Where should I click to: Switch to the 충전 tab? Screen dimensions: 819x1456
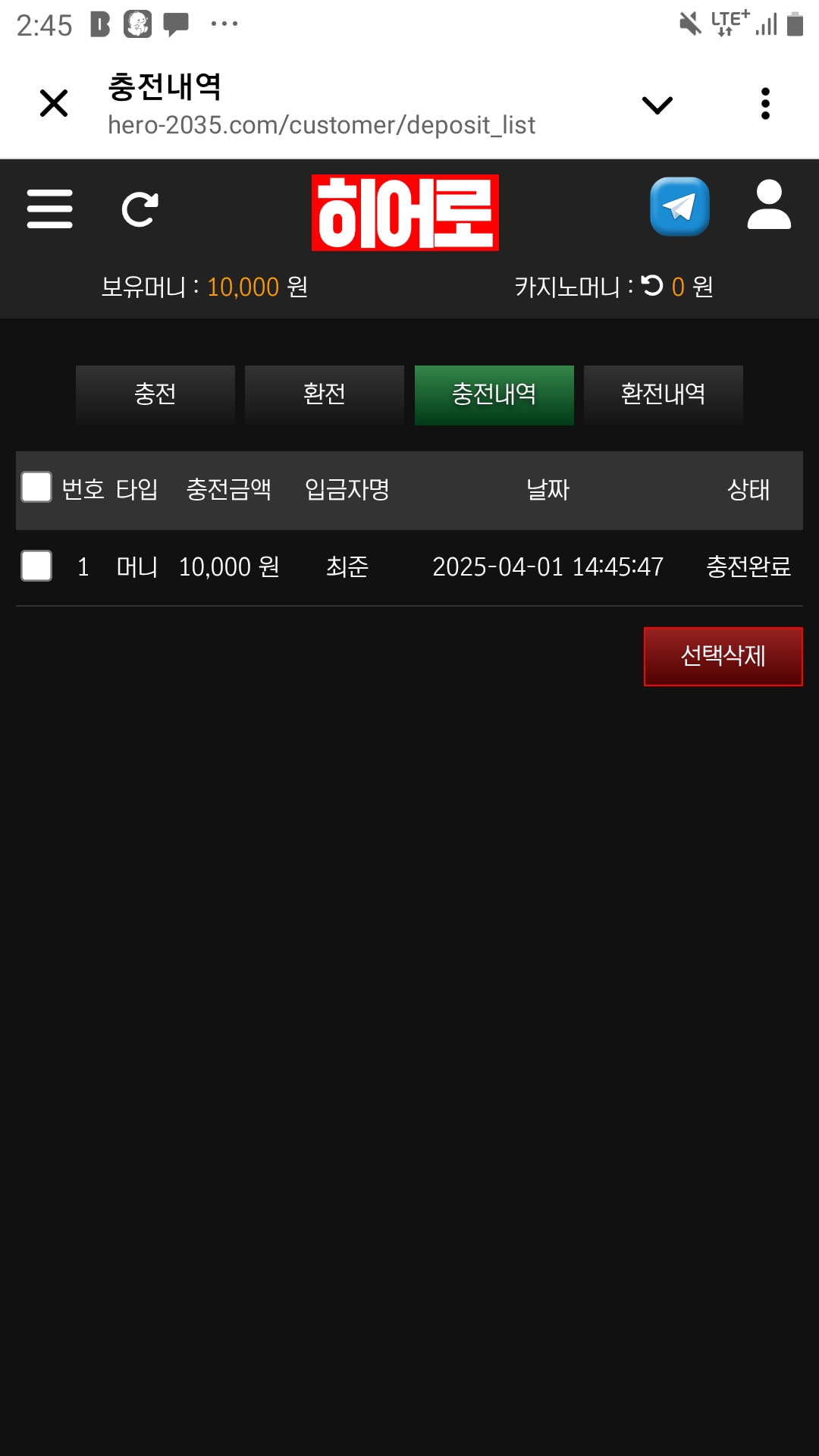click(x=155, y=394)
